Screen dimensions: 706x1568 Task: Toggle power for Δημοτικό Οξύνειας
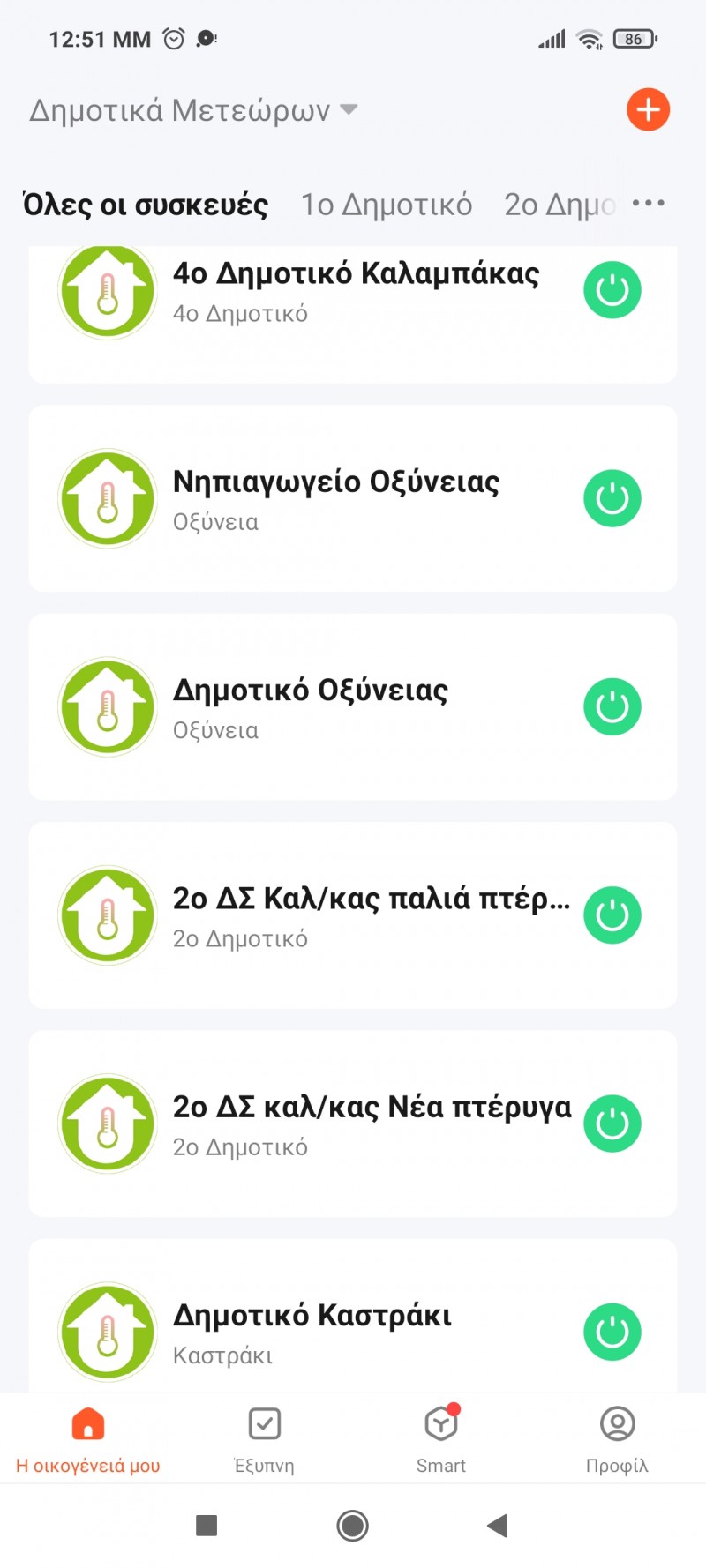coord(612,707)
